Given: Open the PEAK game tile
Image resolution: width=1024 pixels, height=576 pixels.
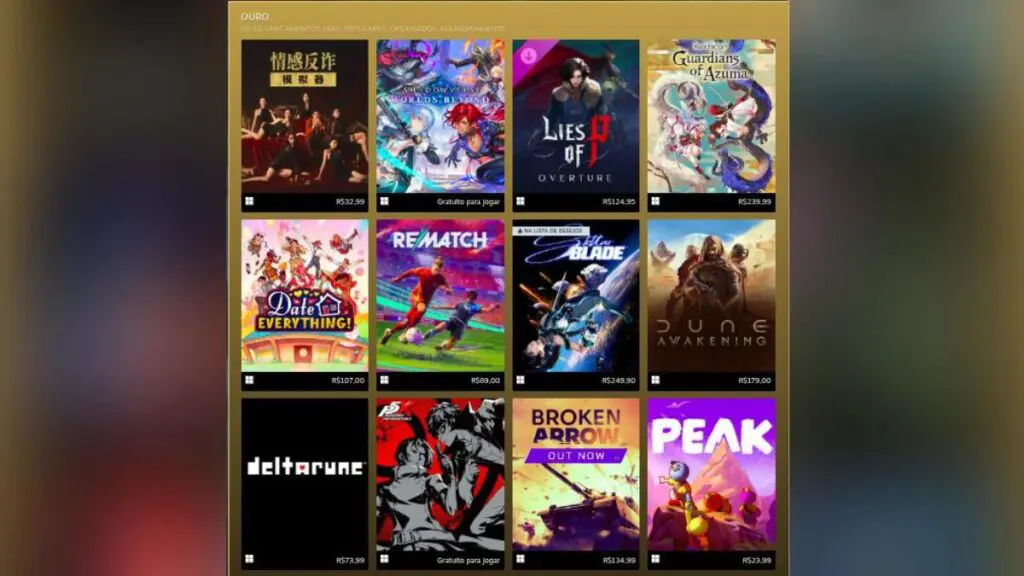Looking at the screenshot, I should point(711,474).
